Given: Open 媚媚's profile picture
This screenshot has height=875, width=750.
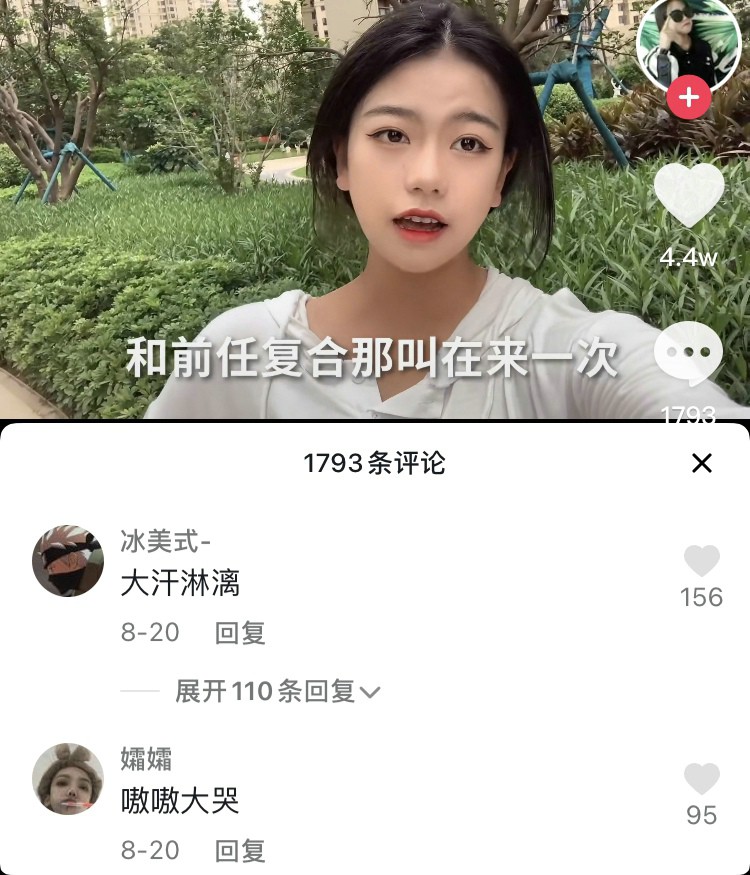Looking at the screenshot, I should 68,779.
